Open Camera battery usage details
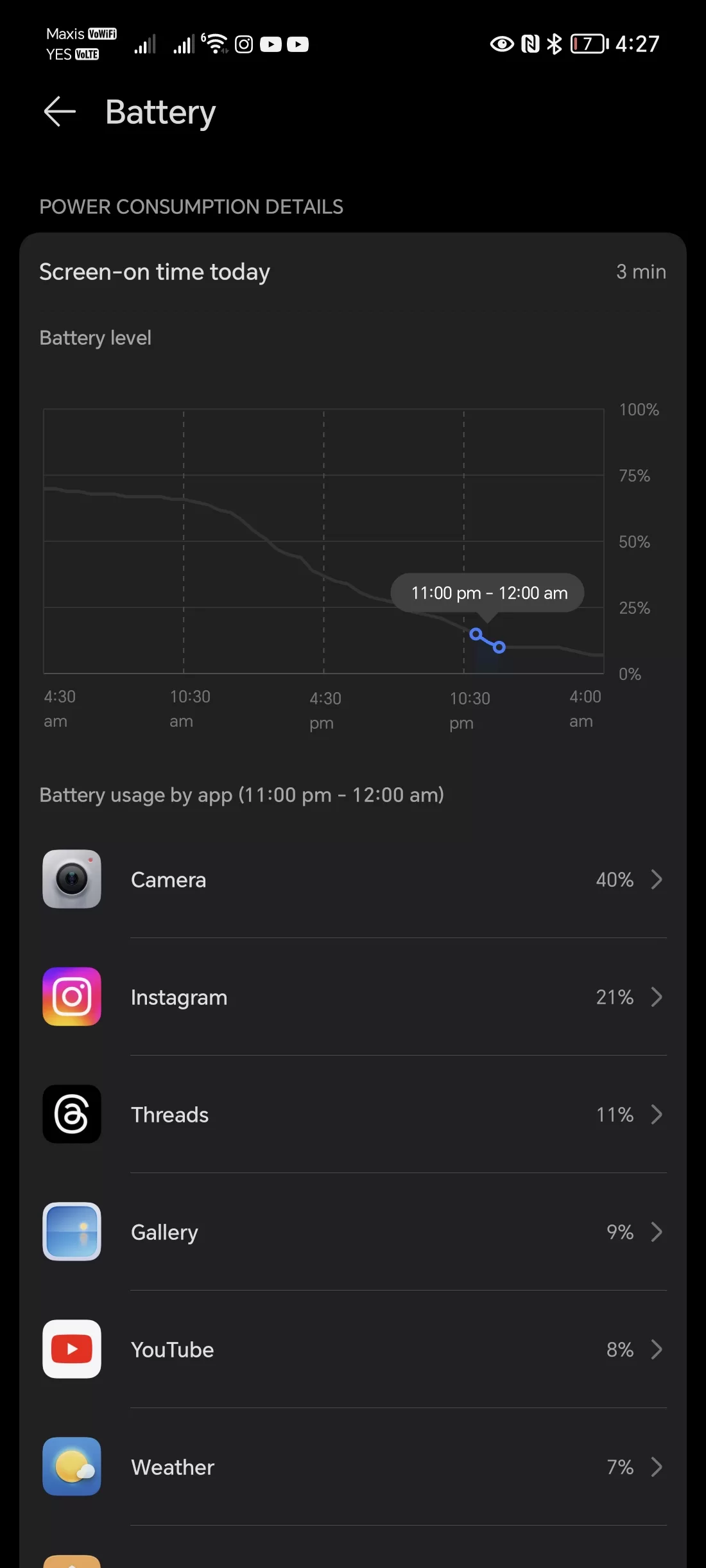 (353, 879)
